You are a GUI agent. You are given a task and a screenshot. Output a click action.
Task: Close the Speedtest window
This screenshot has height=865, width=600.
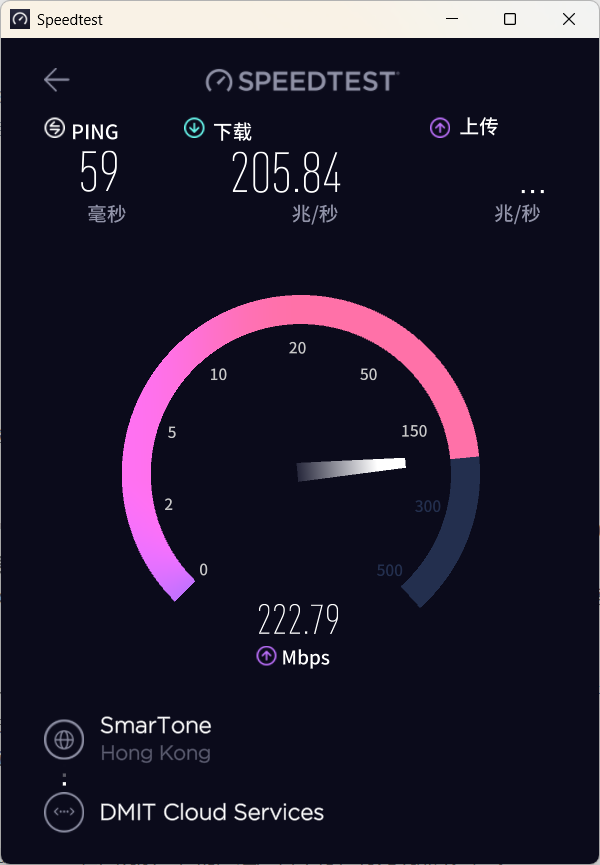[x=569, y=19]
